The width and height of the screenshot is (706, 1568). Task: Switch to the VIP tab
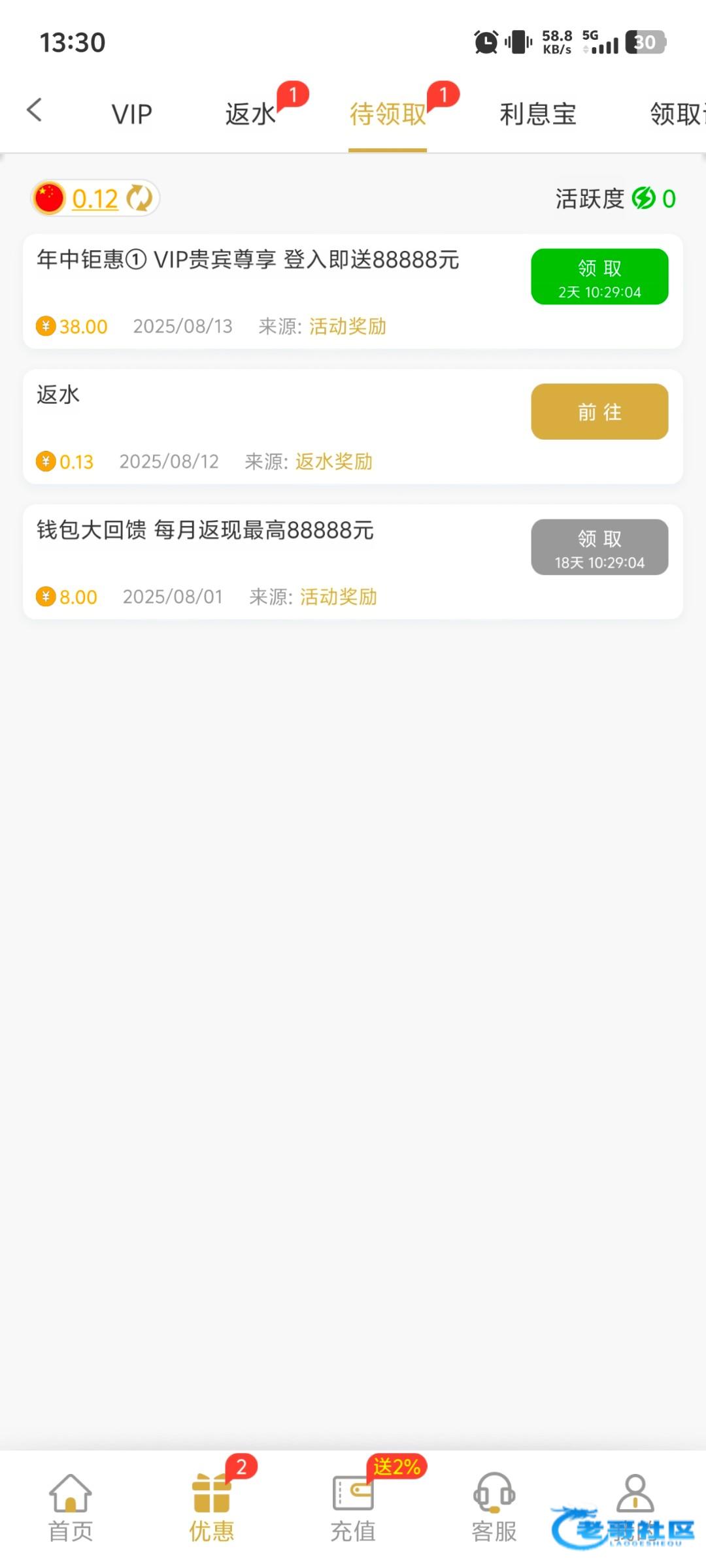click(x=131, y=114)
